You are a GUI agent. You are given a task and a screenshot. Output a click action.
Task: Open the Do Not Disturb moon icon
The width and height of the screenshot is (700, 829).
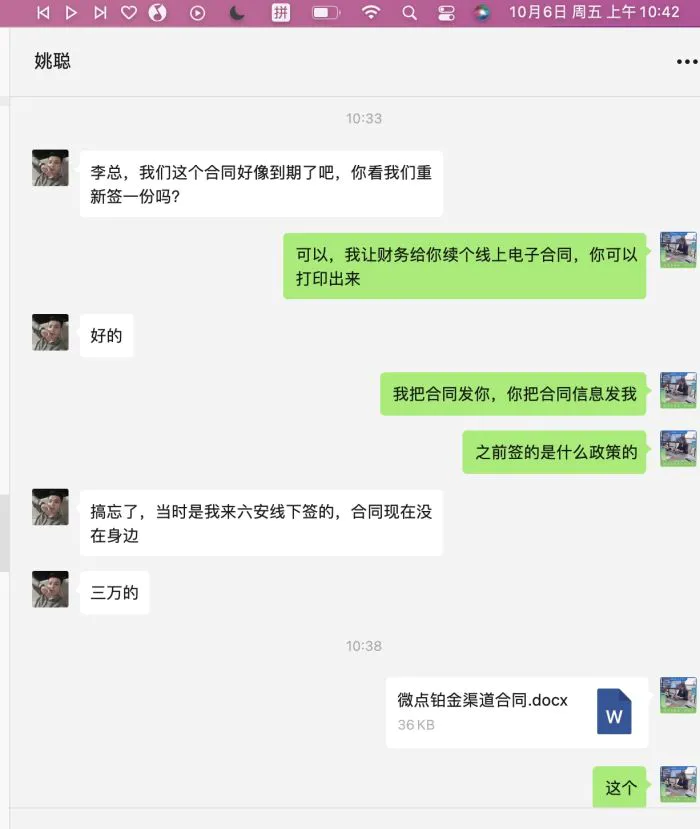pyautogui.click(x=237, y=13)
